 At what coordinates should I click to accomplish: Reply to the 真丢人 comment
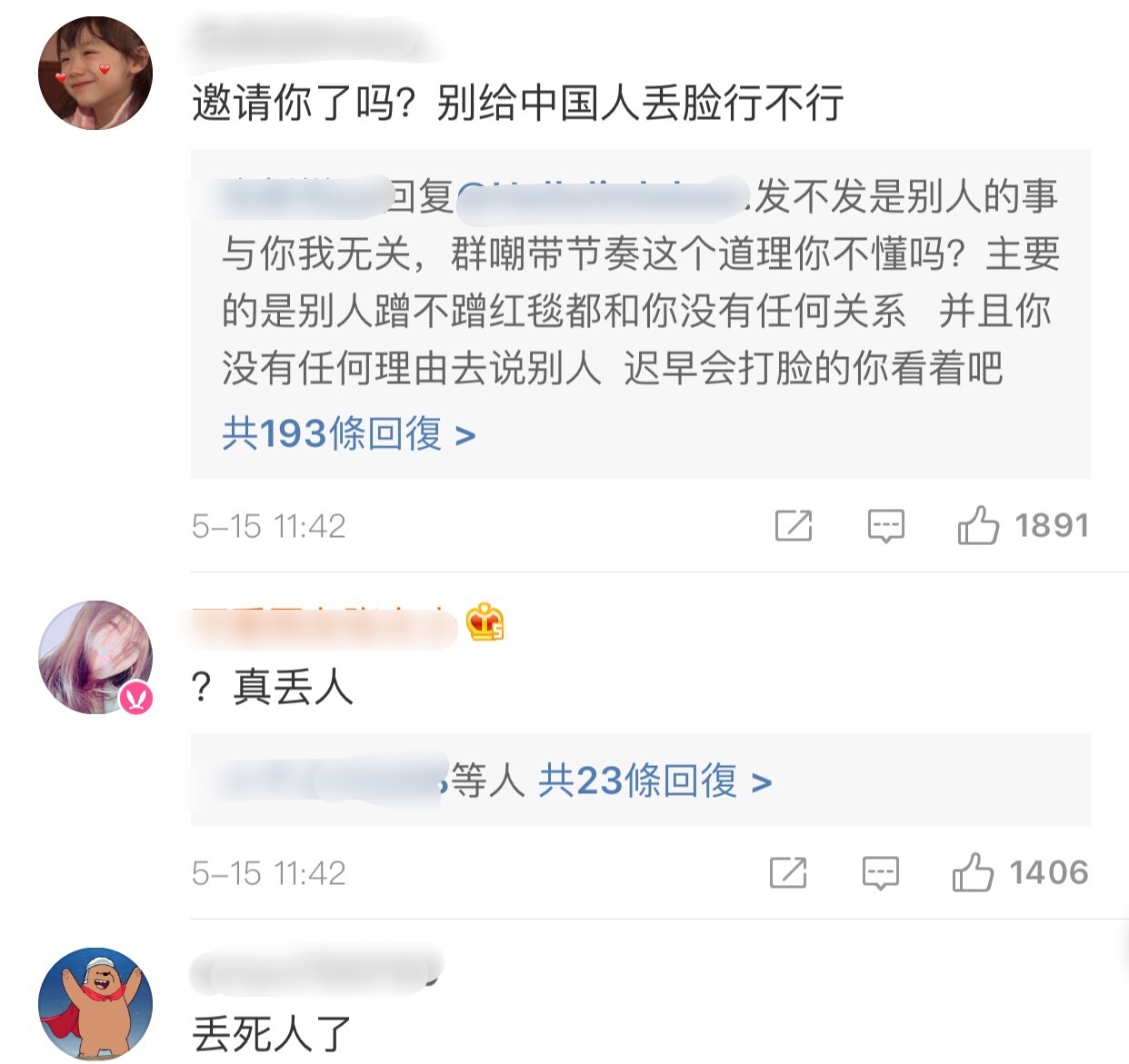point(880,872)
